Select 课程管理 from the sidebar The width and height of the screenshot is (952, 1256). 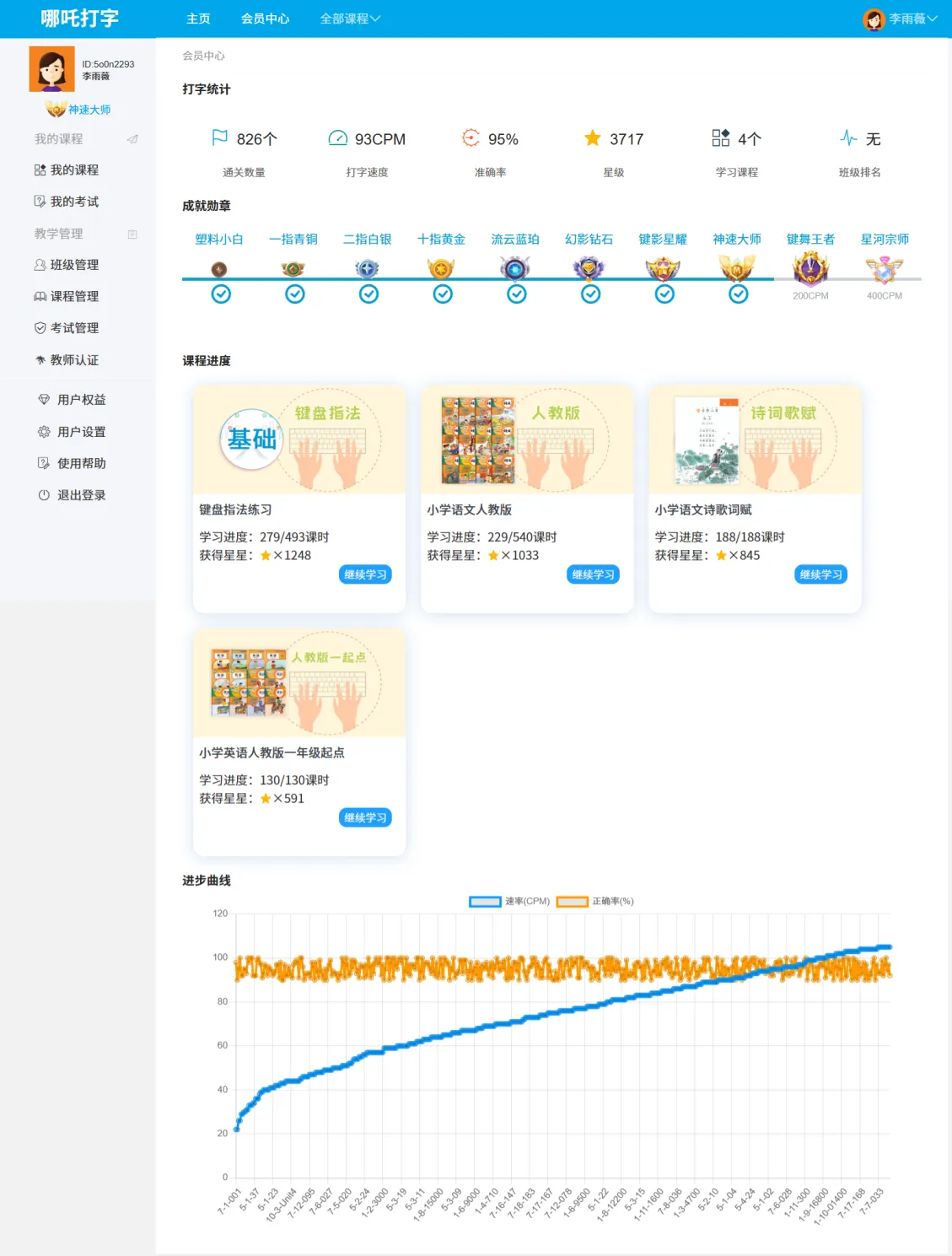(74, 297)
